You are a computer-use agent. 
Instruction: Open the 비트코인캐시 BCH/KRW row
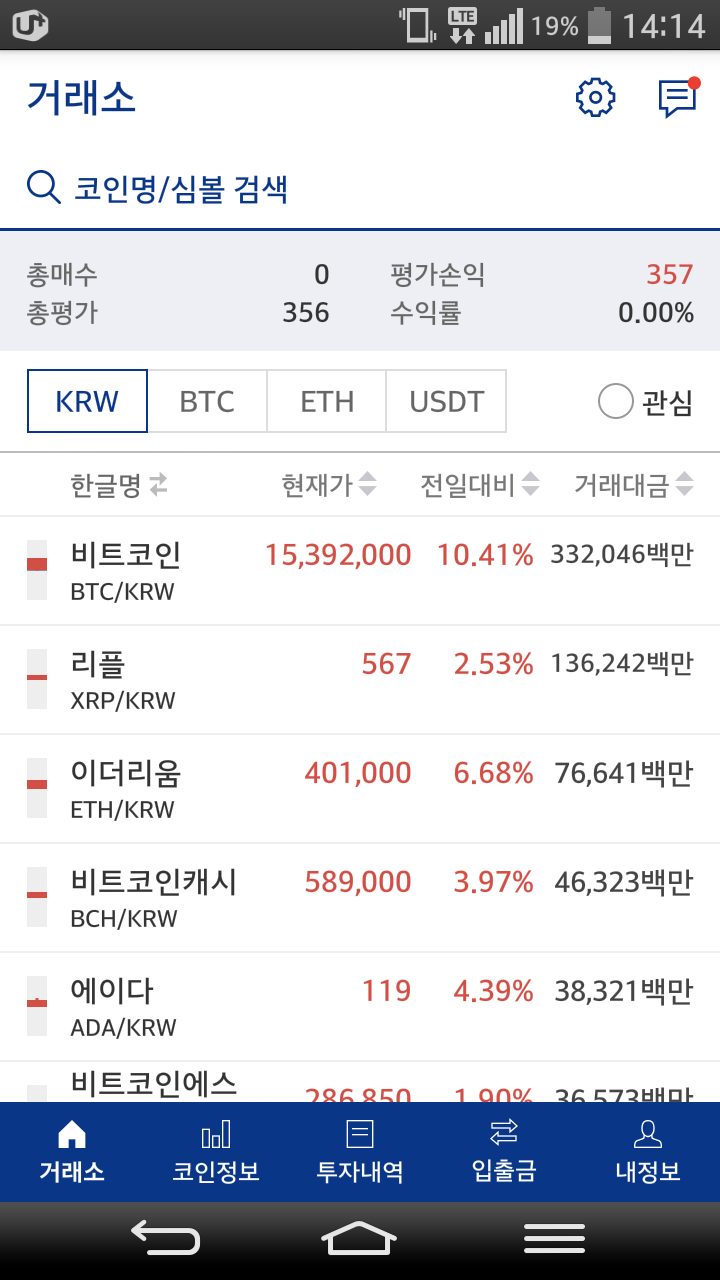point(360,898)
